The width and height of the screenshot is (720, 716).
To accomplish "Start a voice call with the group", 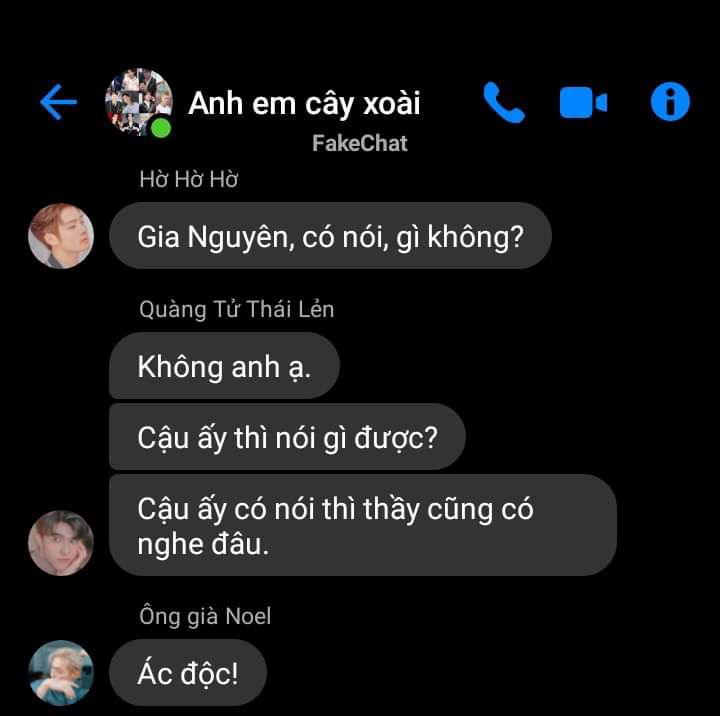I will (x=503, y=102).
